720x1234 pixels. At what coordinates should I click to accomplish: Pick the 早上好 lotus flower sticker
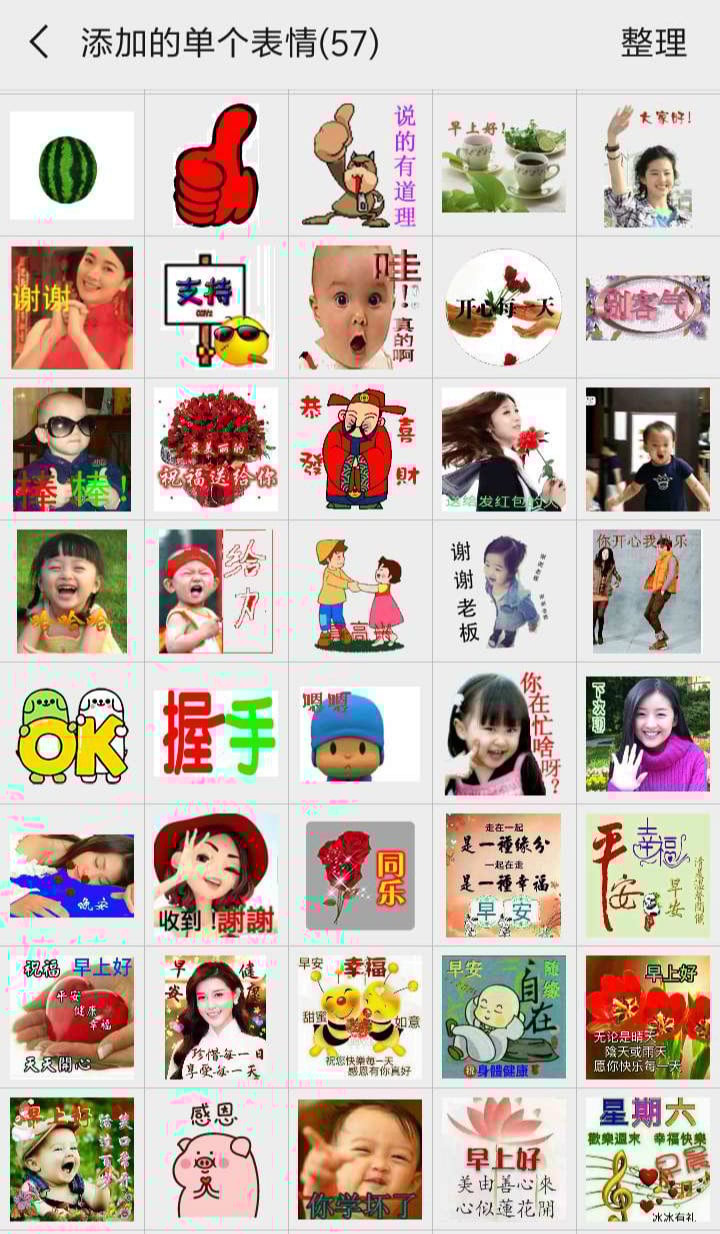[504, 1160]
